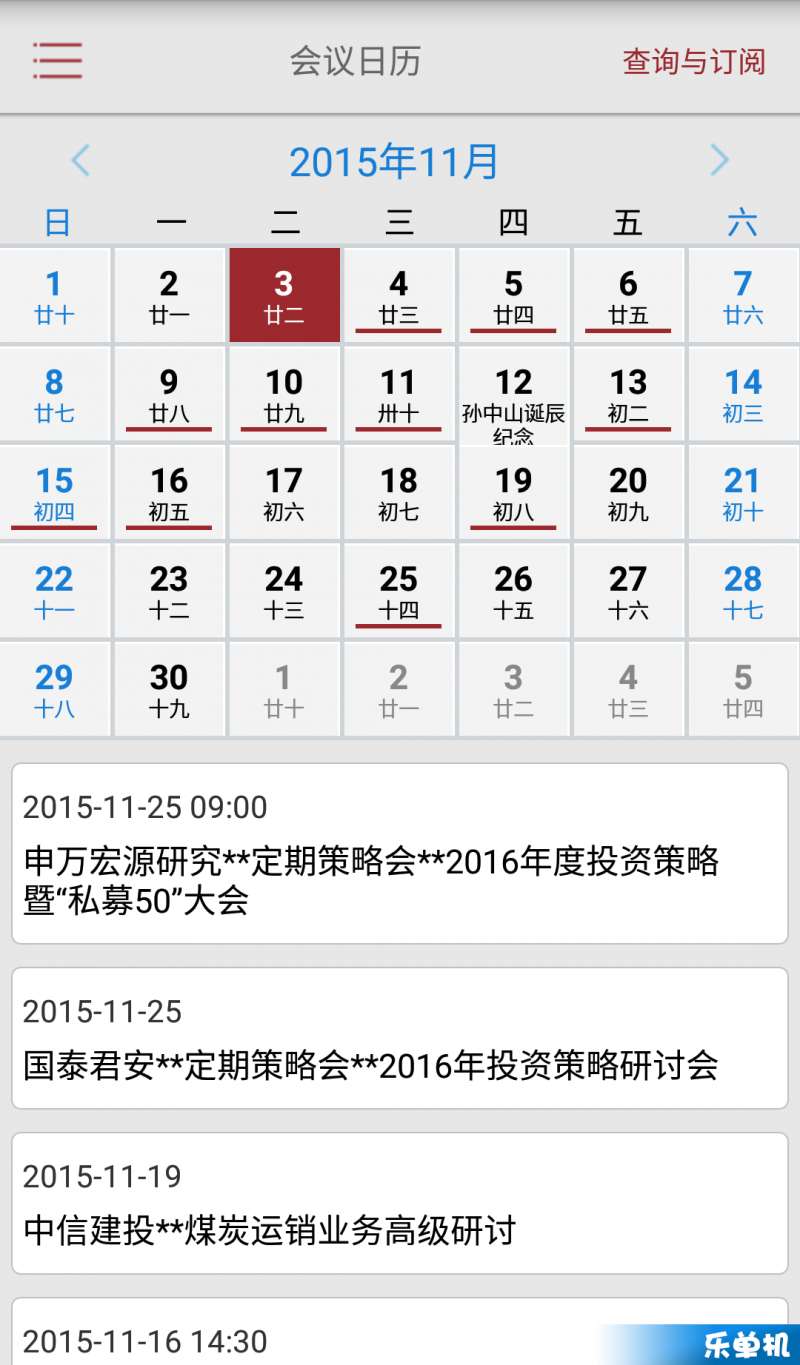
Task: Select November 12 孙中山诞辰纪念 date
Action: coord(513,395)
